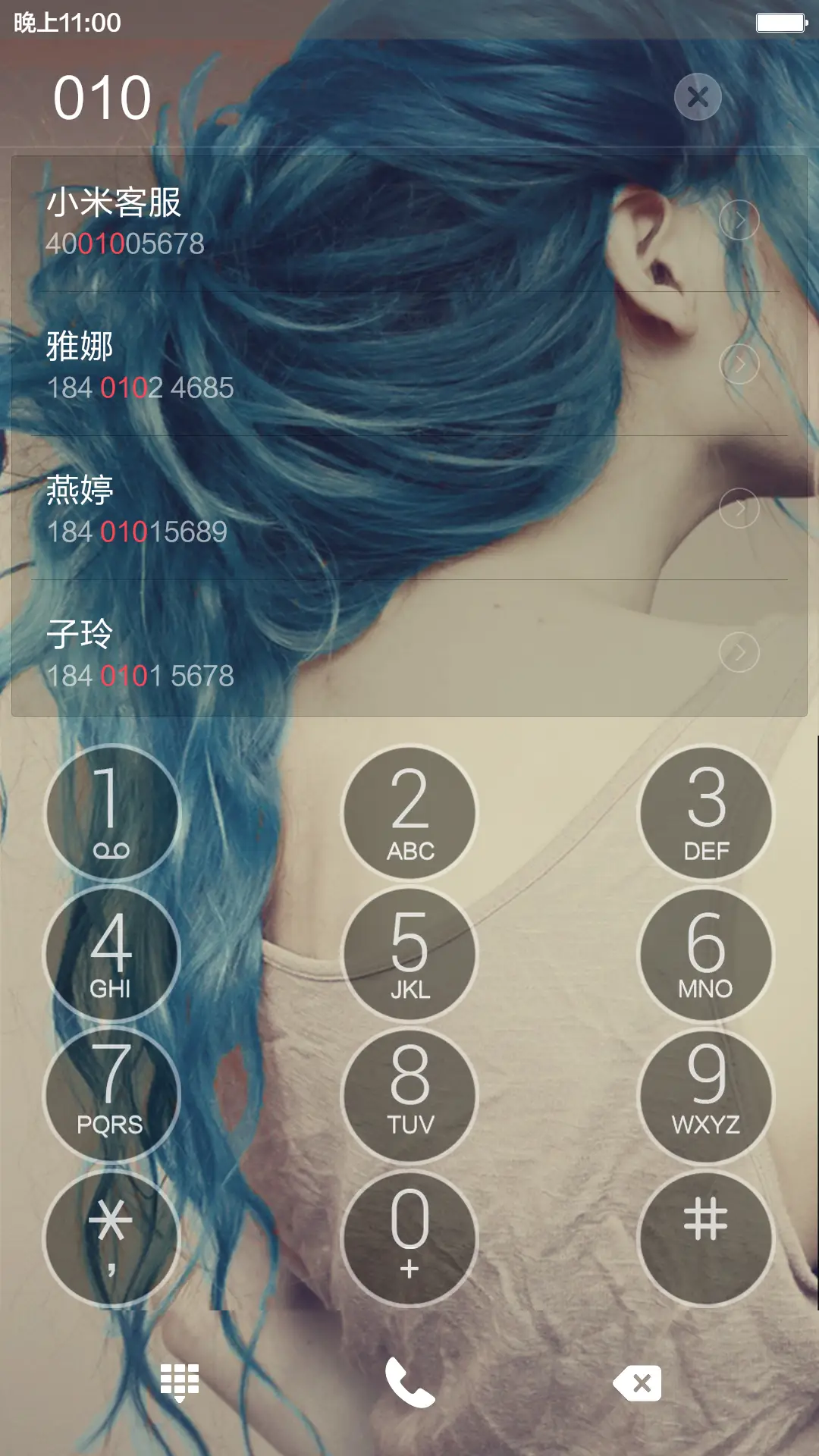Tap the number 184 01015689 under 燕婷
The width and height of the screenshot is (819, 1456).
(x=136, y=531)
